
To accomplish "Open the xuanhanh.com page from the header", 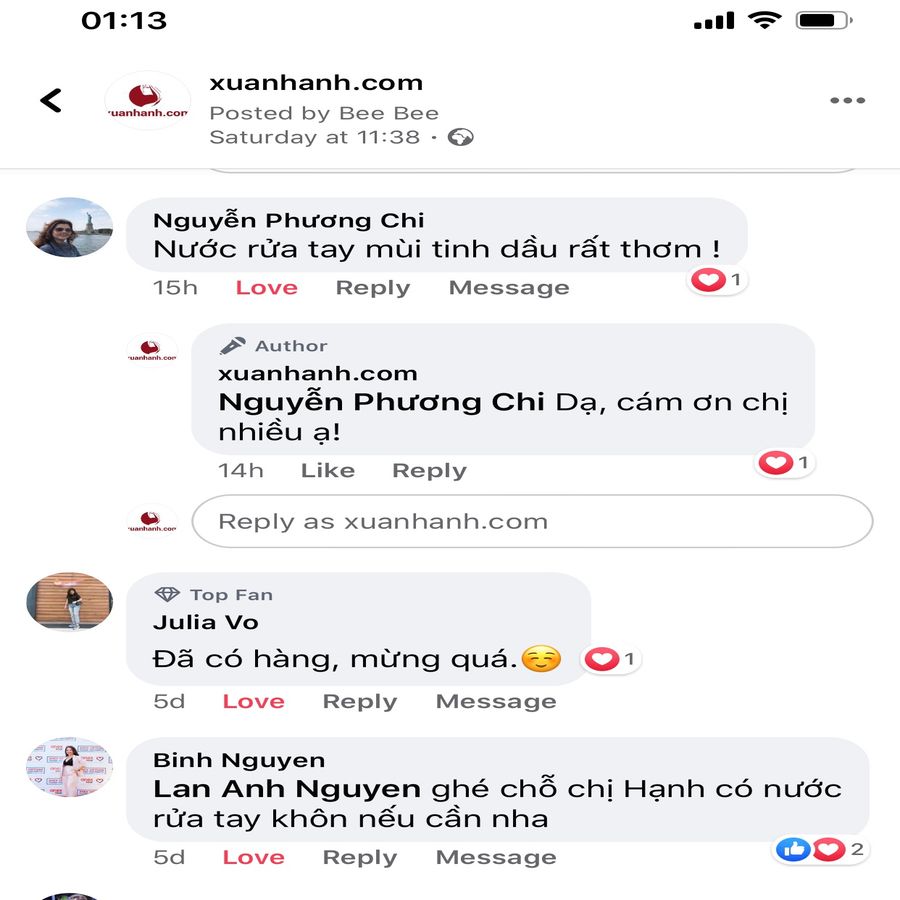I will tap(316, 83).
